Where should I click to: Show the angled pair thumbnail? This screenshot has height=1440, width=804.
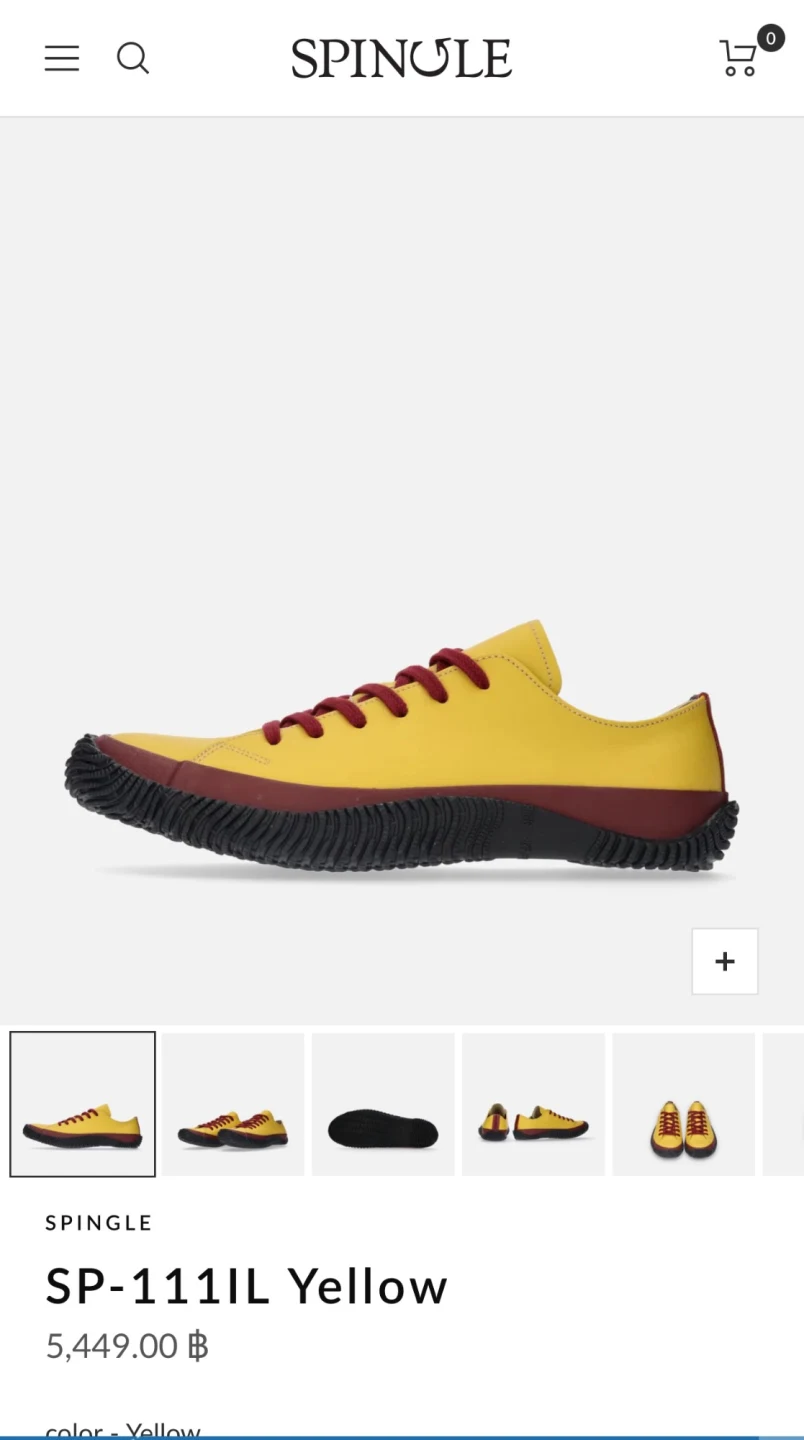pos(233,1104)
